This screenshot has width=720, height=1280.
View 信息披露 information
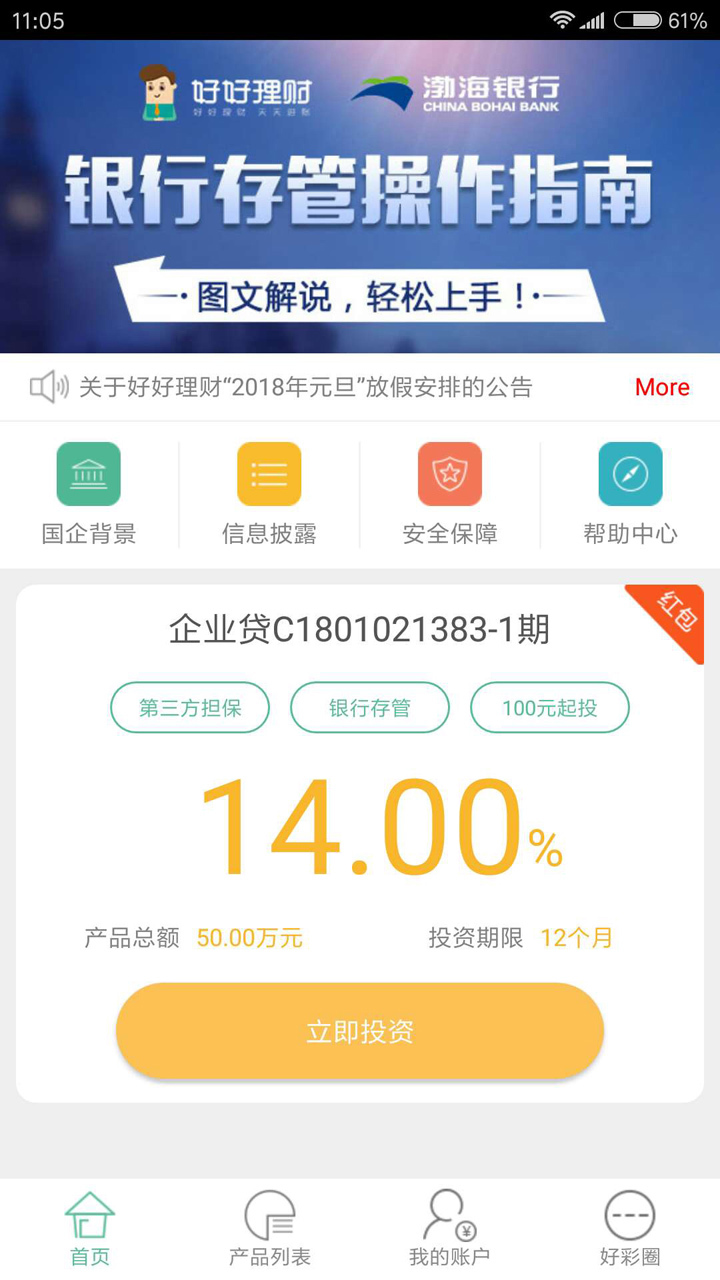point(269,494)
